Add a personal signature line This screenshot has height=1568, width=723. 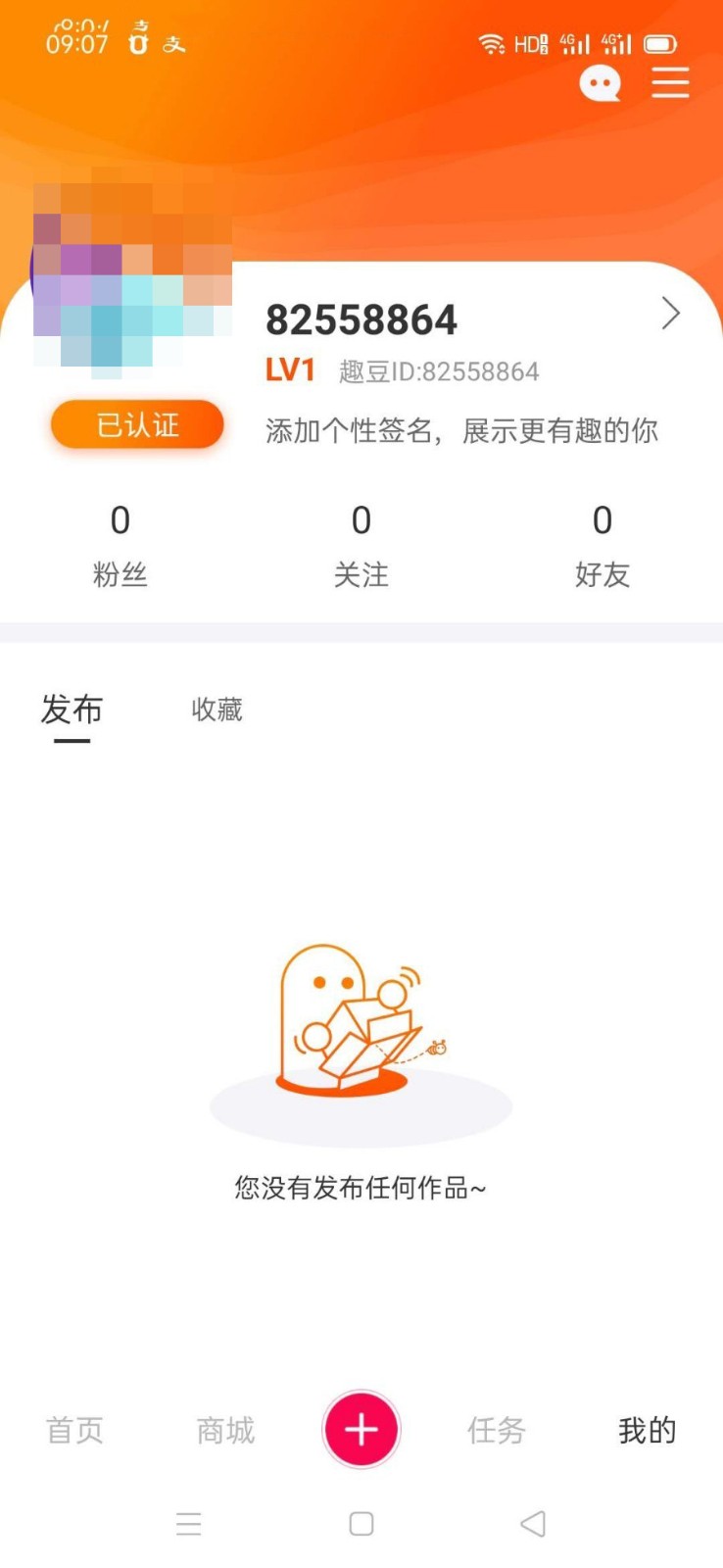(461, 430)
